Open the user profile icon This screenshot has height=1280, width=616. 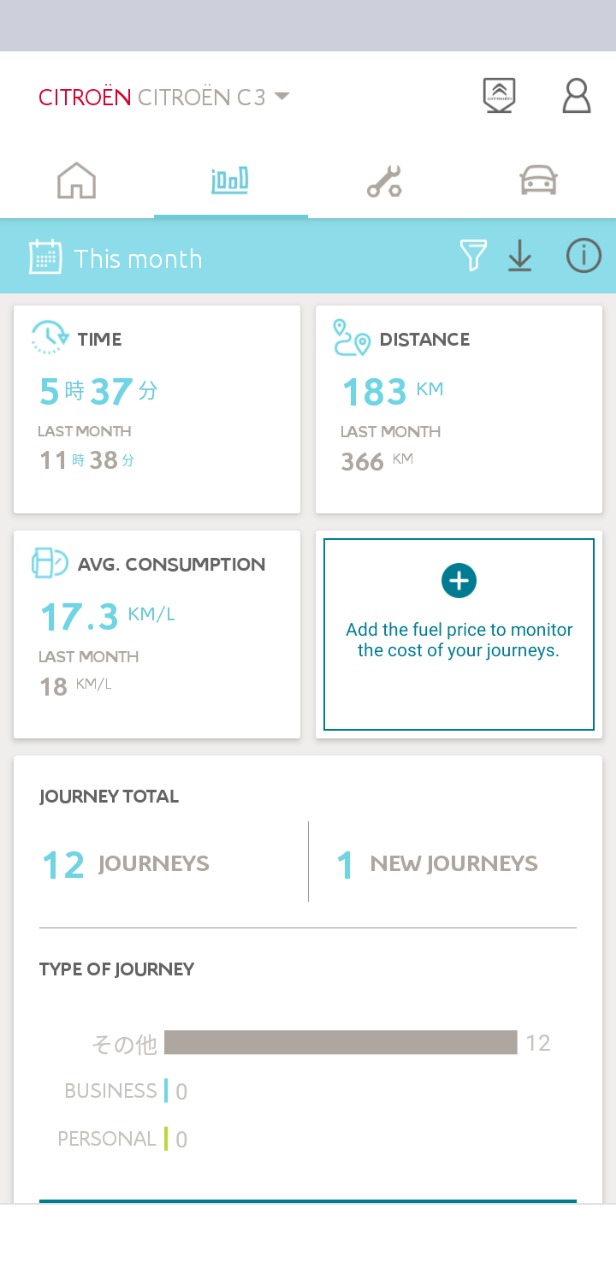pyautogui.click(x=576, y=96)
